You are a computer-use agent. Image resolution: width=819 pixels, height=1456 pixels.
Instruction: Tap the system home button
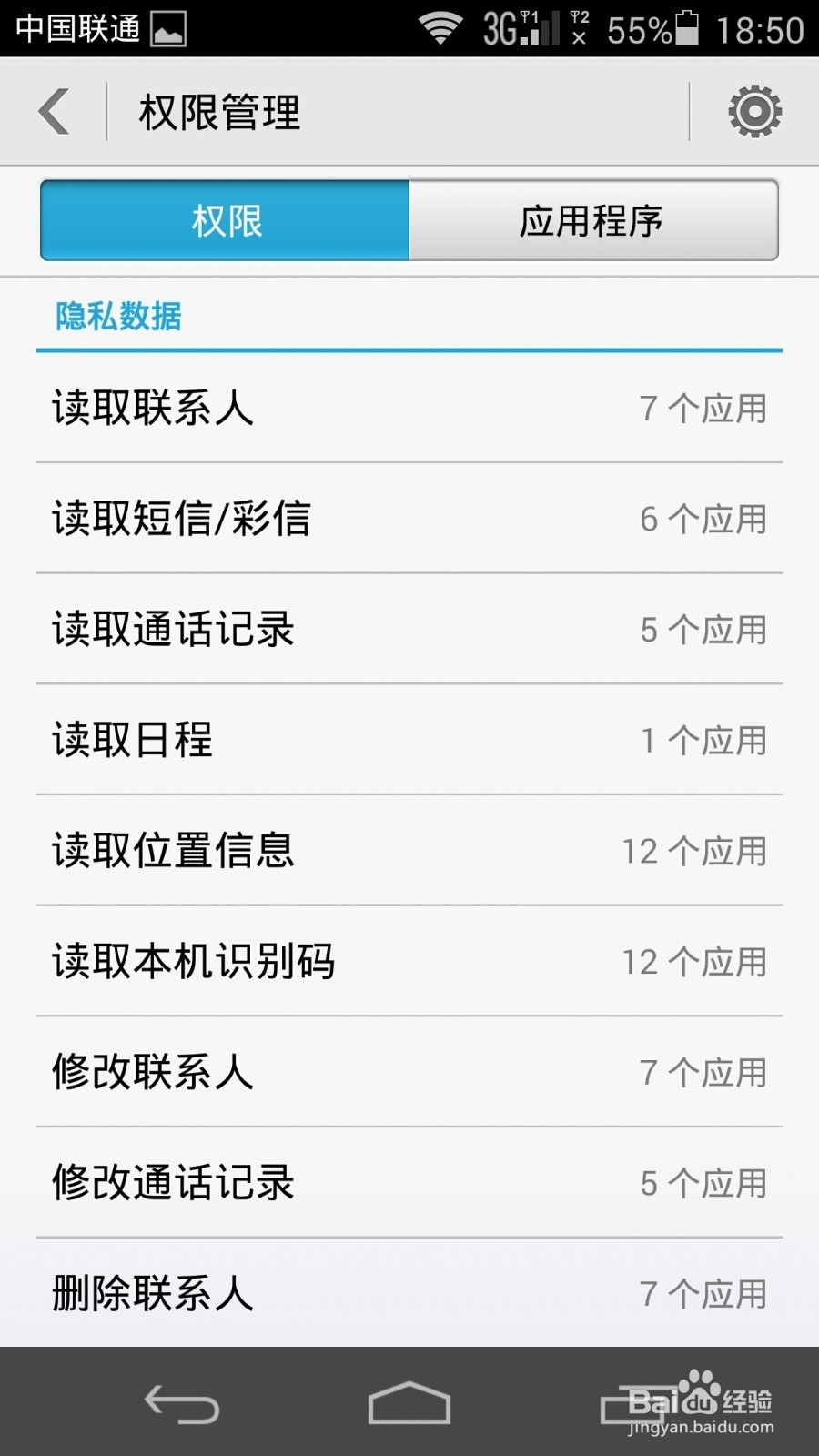(409, 1403)
